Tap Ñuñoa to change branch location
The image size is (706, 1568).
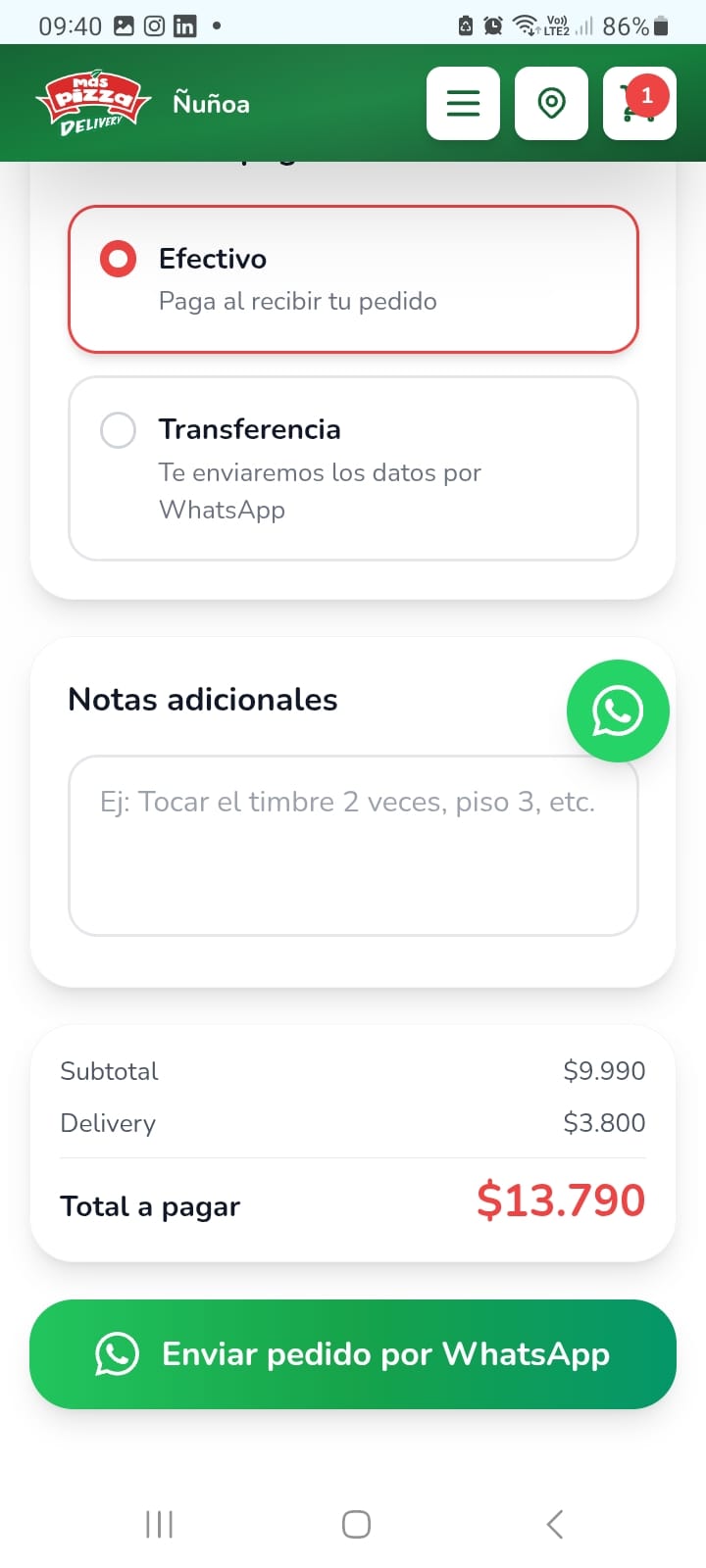(x=210, y=103)
